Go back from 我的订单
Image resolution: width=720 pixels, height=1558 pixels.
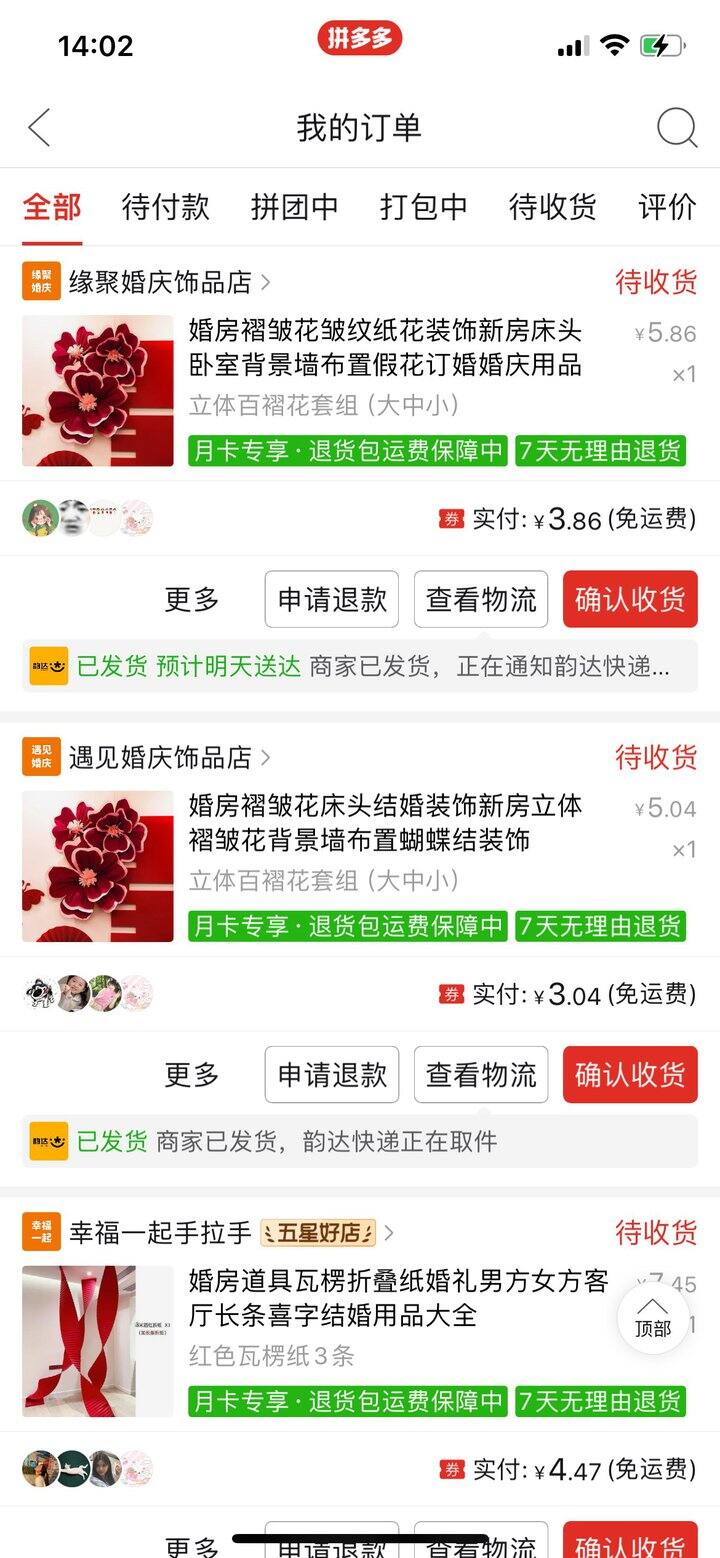tap(40, 128)
